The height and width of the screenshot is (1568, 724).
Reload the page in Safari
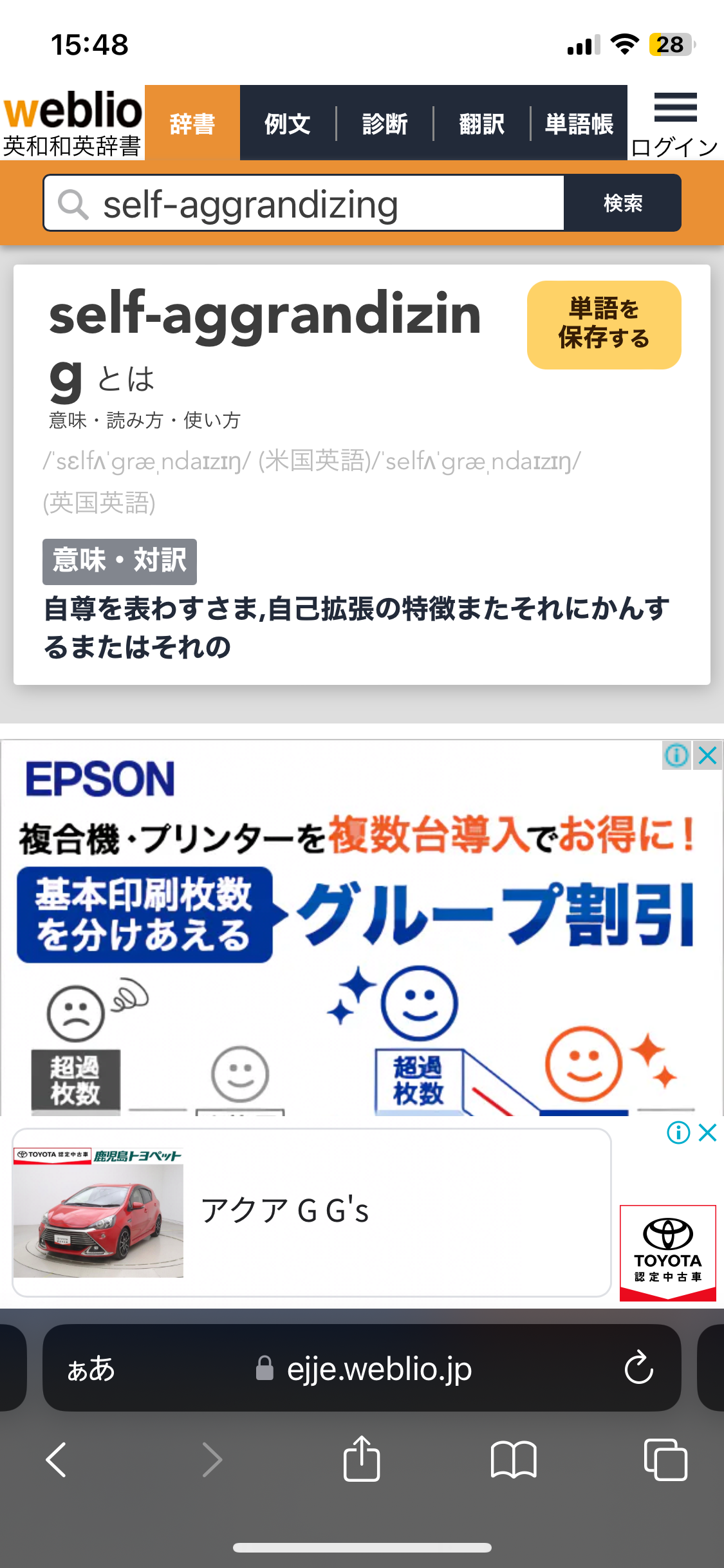(x=638, y=1368)
